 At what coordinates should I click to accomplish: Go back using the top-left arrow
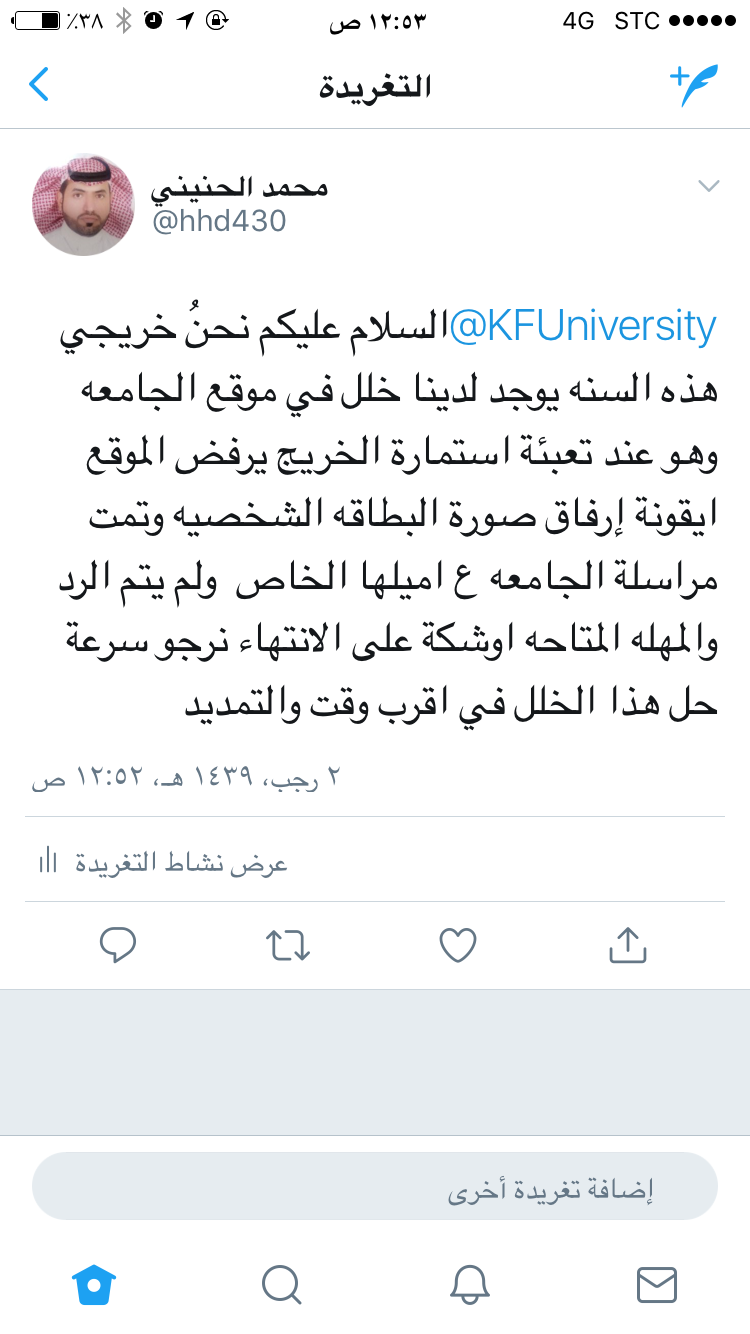tap(39, 85)
